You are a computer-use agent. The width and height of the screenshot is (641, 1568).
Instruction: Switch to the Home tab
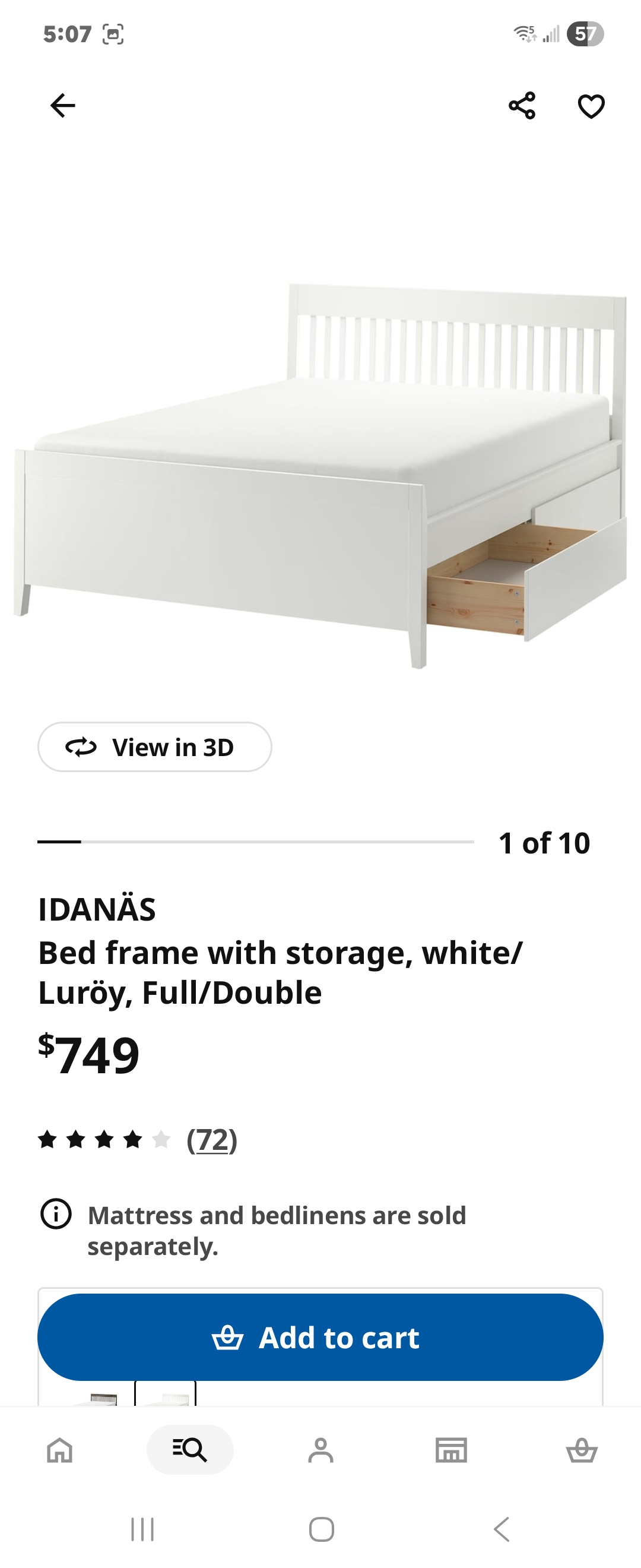pyautogui.click(x=60, y=1450)
